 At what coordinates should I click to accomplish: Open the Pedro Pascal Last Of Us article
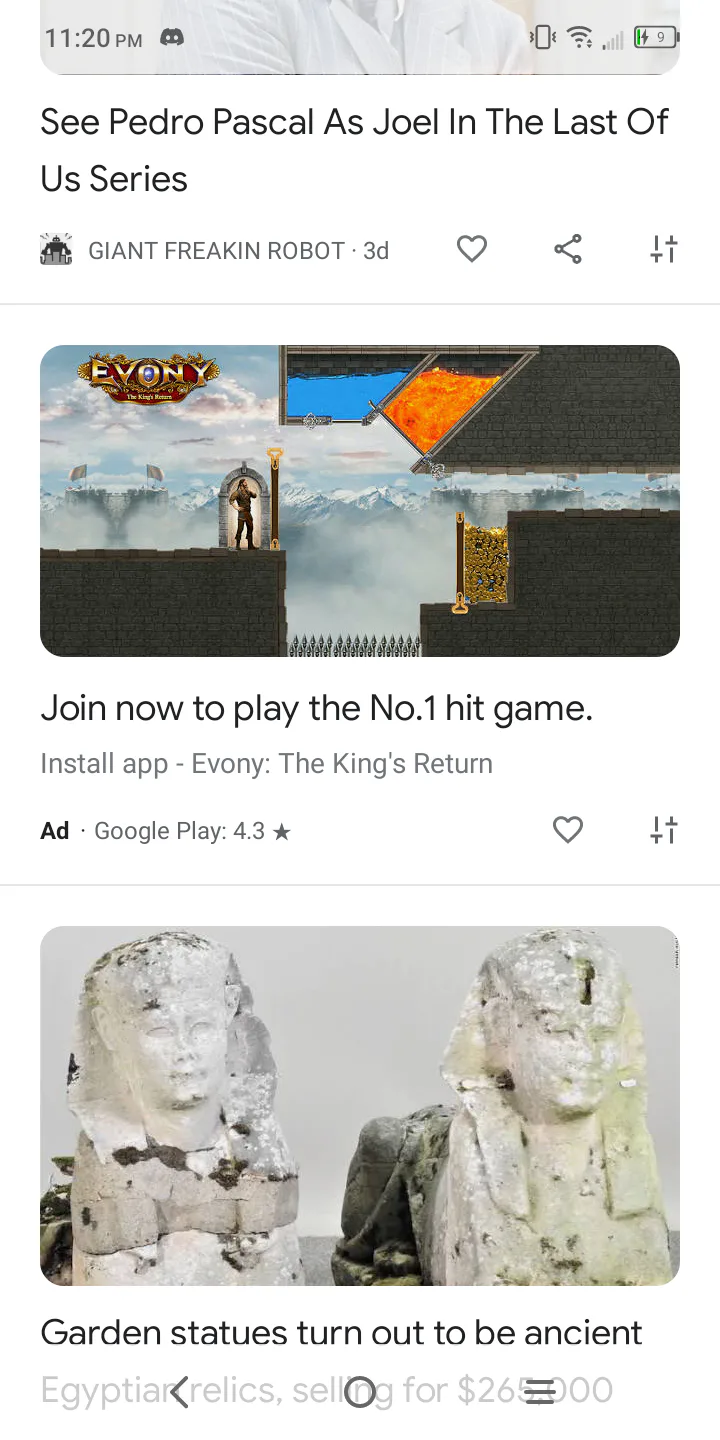coord(354,150)
